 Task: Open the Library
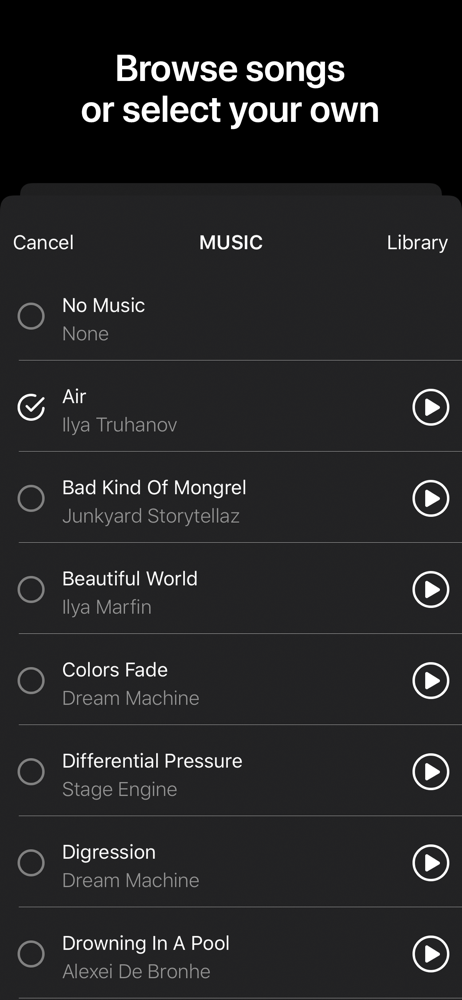(417, 242)
